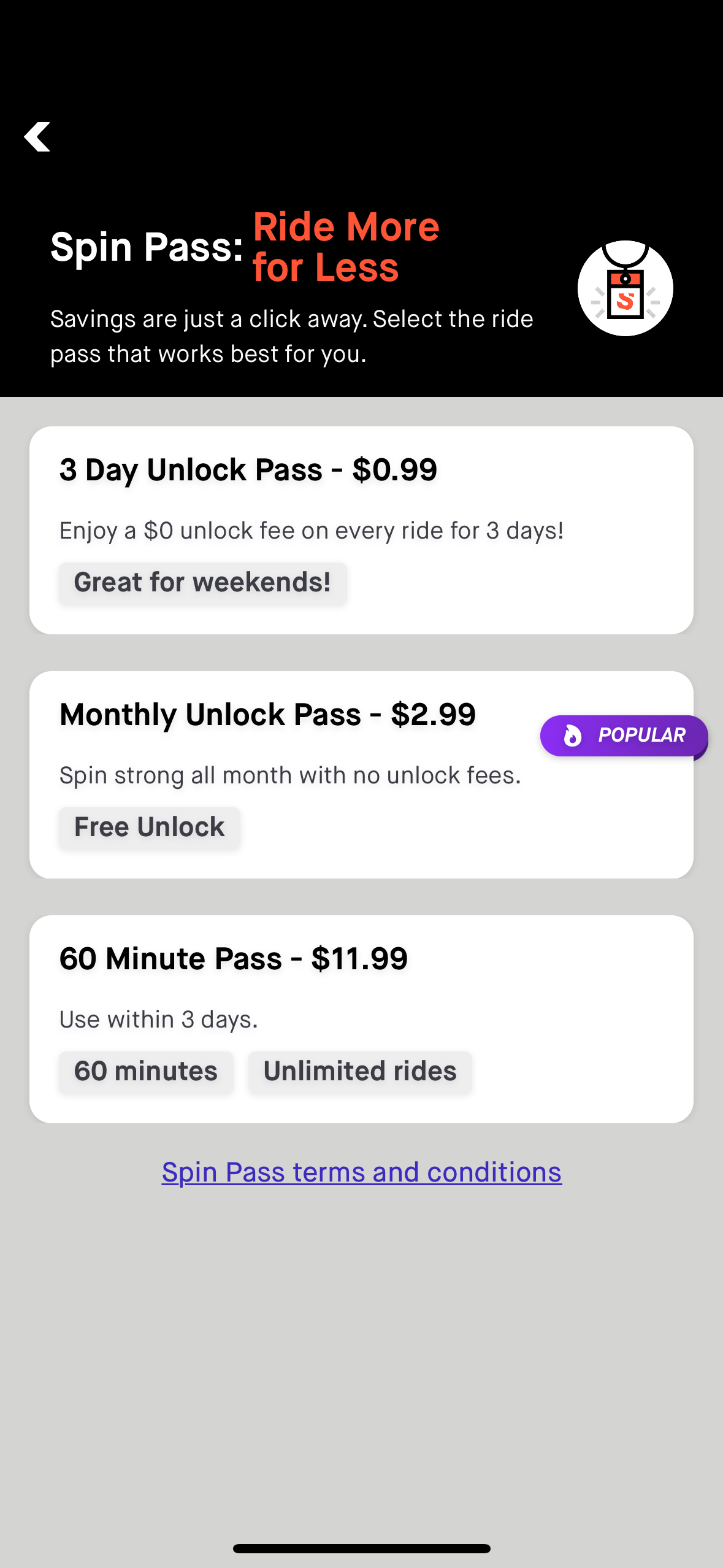Image resolution: width=723 pixels, height=1568 pixels.
Task: Tap the home indicator bar
Action: pyautogui.click(x=361, y=1548)
